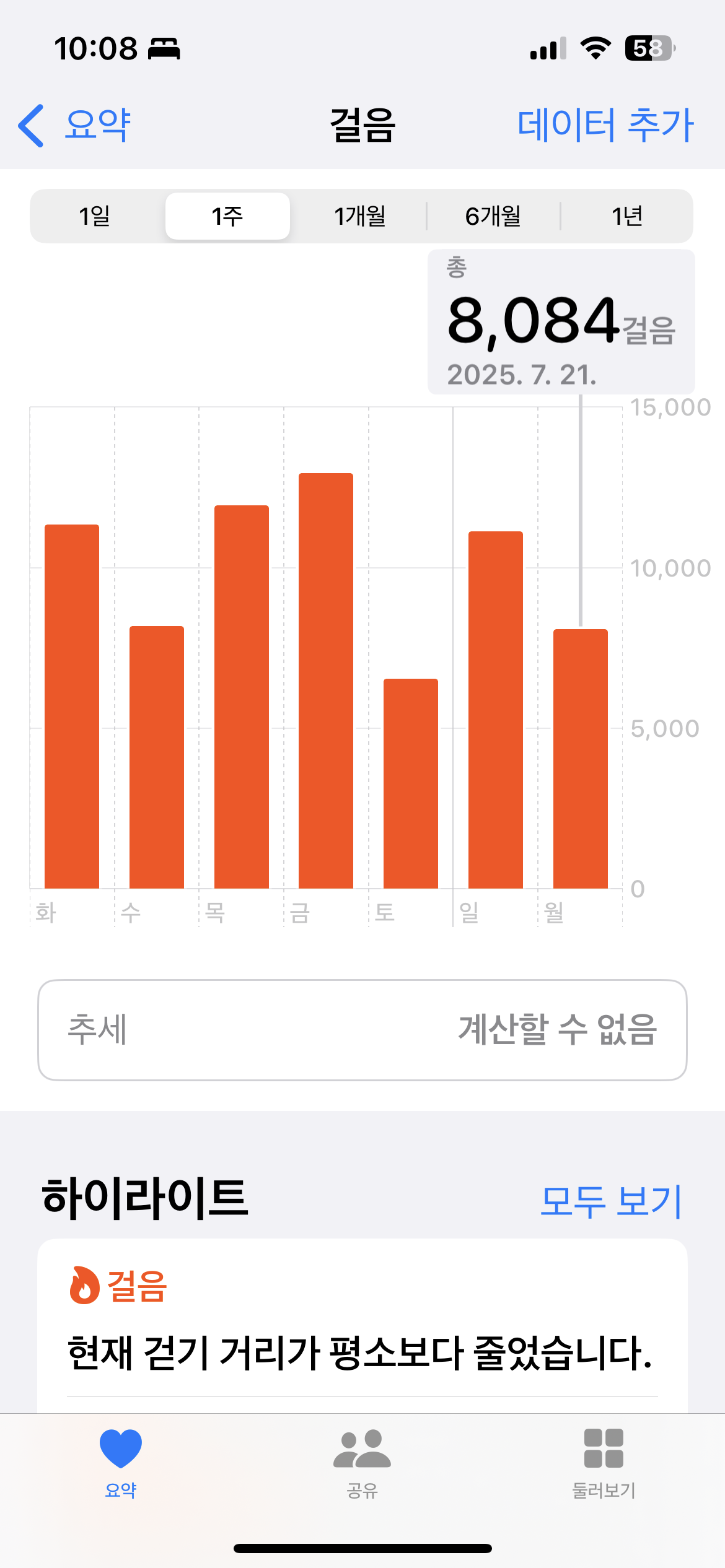Open the 요약 bottom tab
The width and height of the screenshot is (725, 1568).
coord(121,1463)
